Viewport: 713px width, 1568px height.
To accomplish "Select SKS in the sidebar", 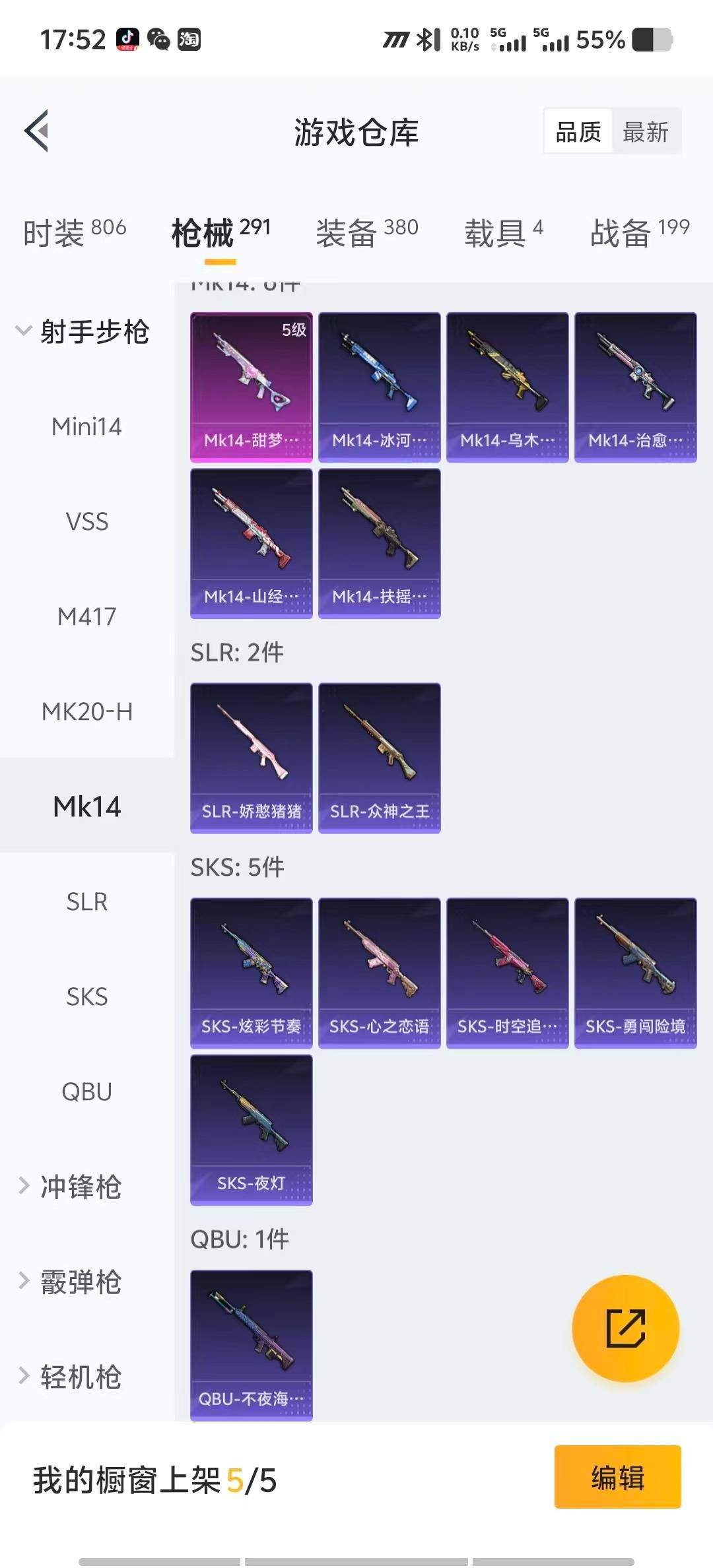I will [x=86, y=996].
